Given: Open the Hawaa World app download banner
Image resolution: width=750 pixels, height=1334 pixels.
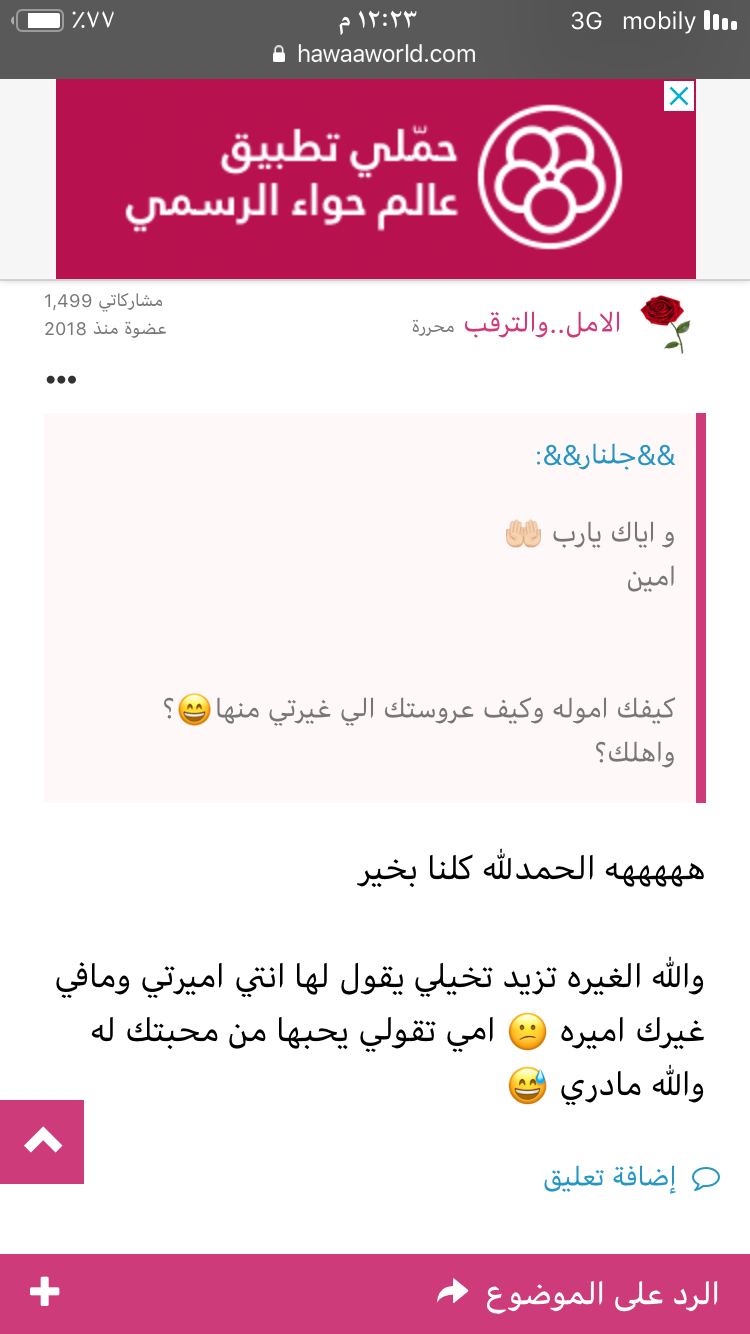Looking at the screenshot, I should click(375, 180).
